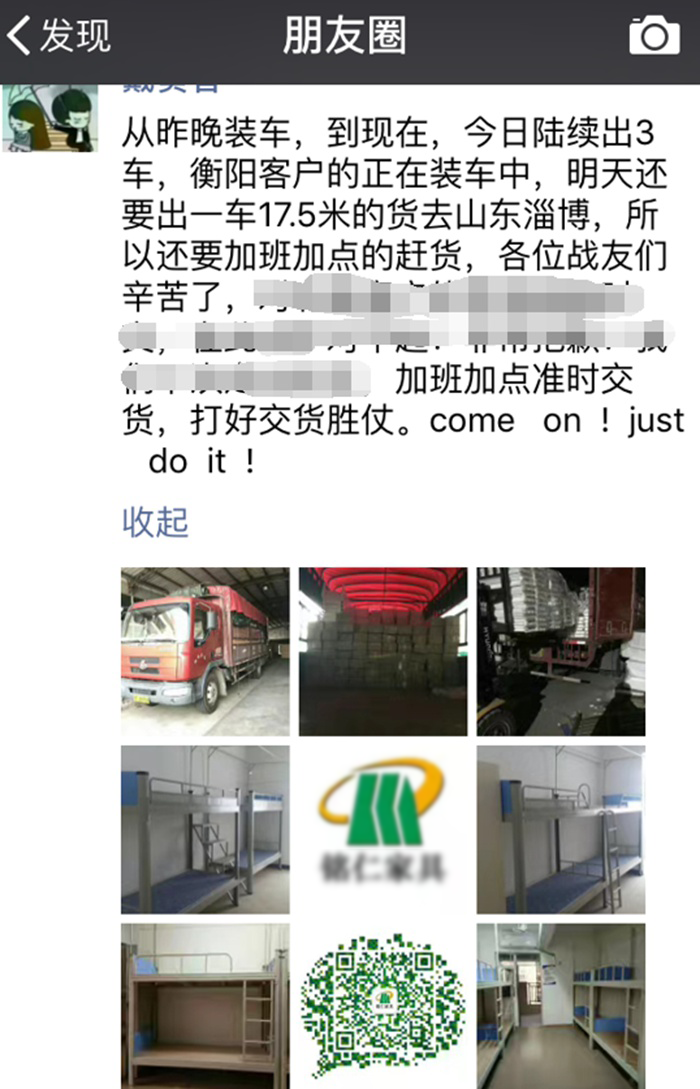View the wooden bunk bed frame photo
The width and height of the screenshot is (700, 1089).
[205, 1005]
